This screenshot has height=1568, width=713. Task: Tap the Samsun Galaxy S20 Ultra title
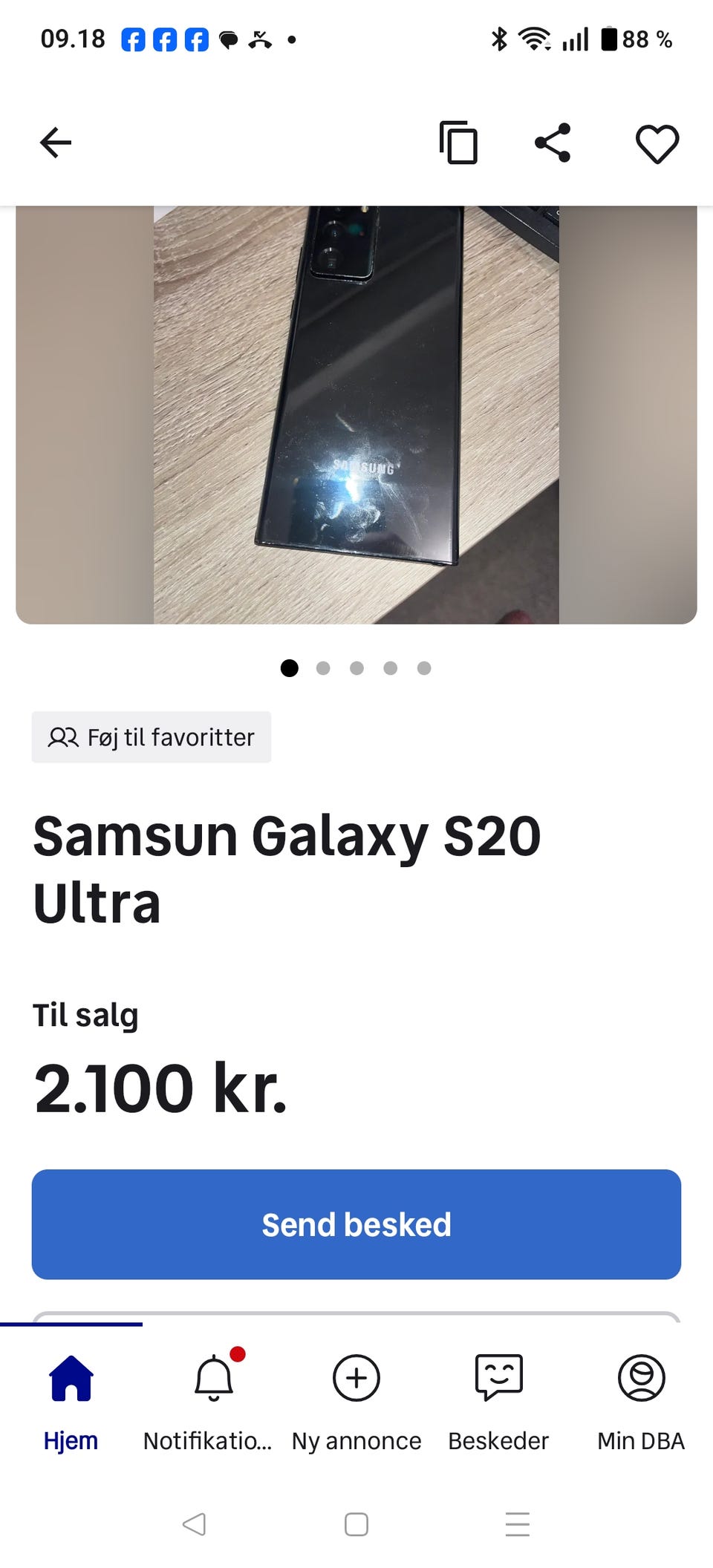click(x=286, y=869)
